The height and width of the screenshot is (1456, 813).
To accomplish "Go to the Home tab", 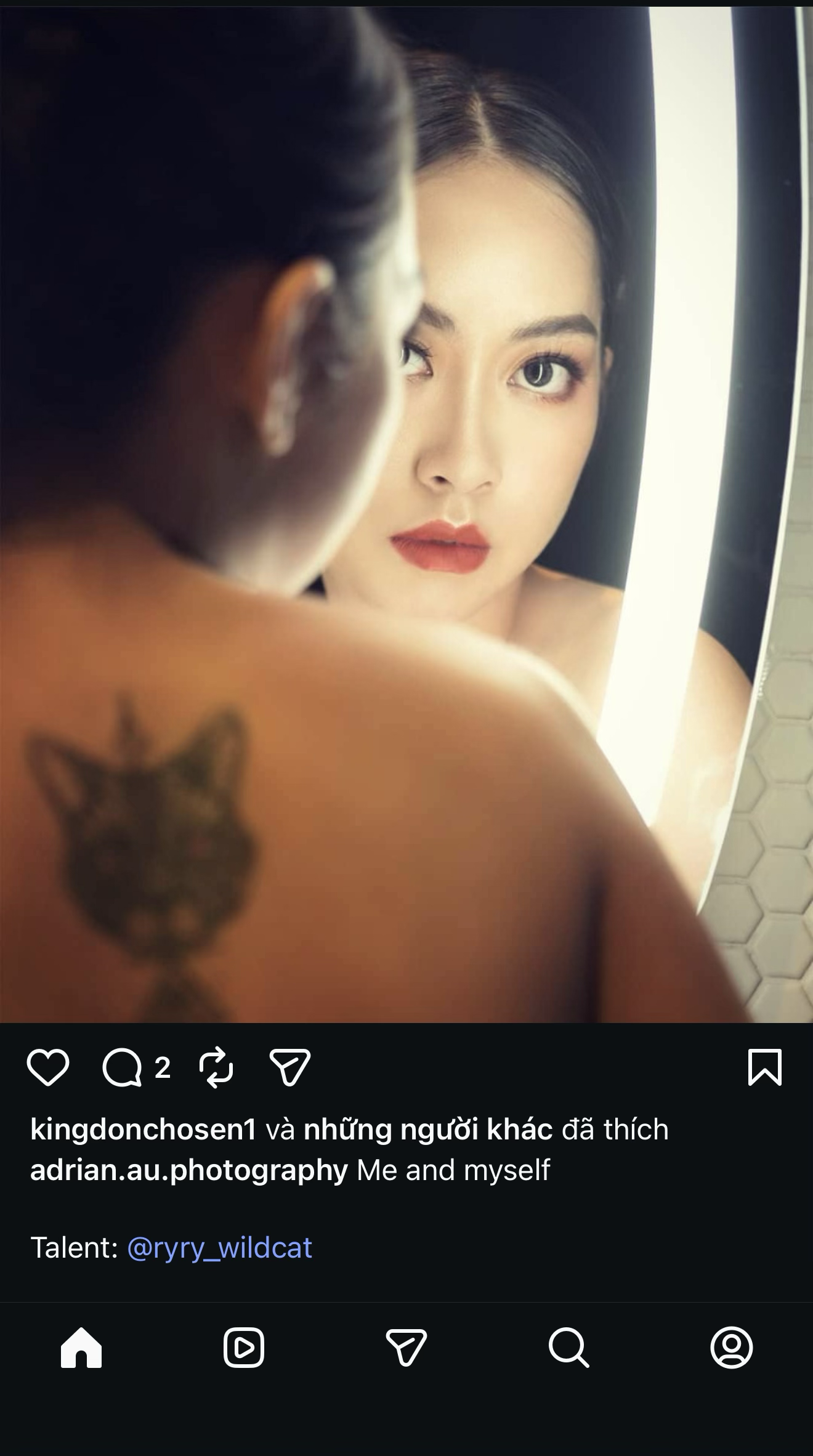I will 81,1348.
